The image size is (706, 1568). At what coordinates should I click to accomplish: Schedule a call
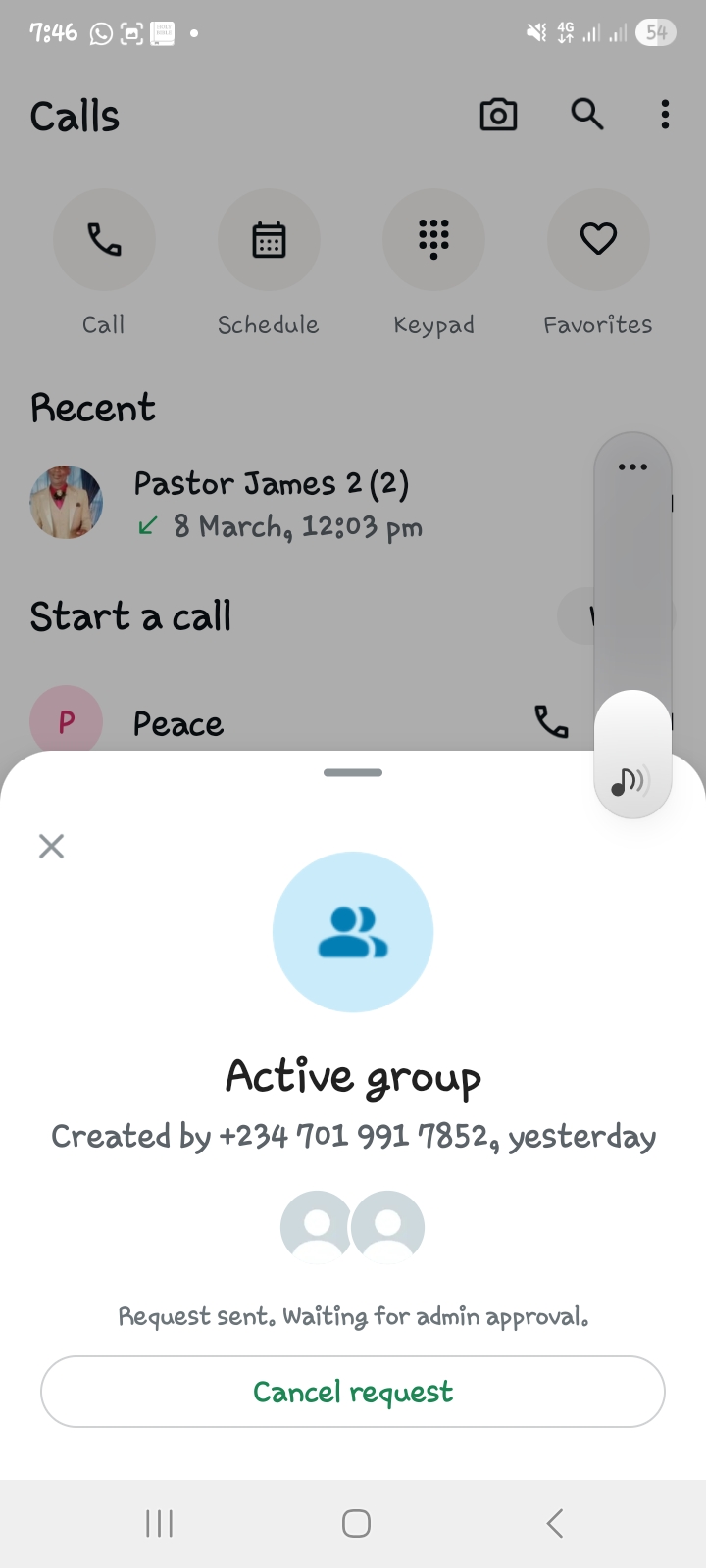269,240
